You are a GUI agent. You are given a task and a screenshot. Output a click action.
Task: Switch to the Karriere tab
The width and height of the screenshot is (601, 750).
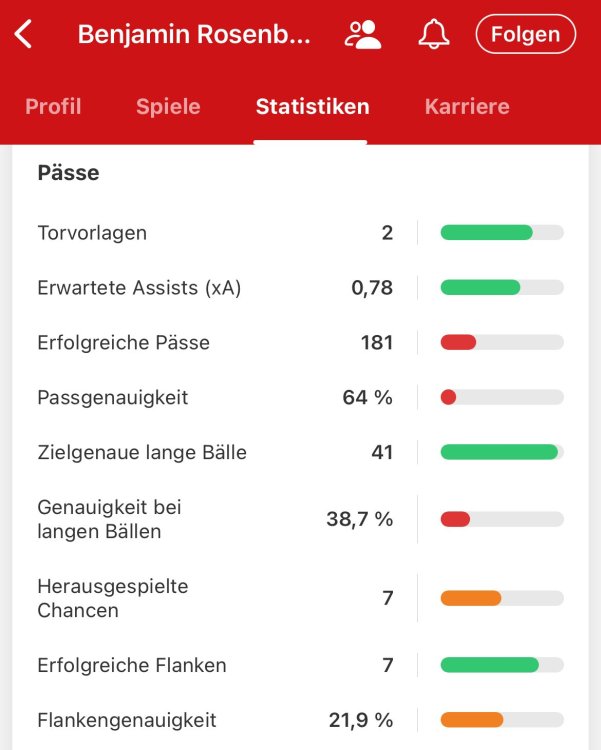467,107
